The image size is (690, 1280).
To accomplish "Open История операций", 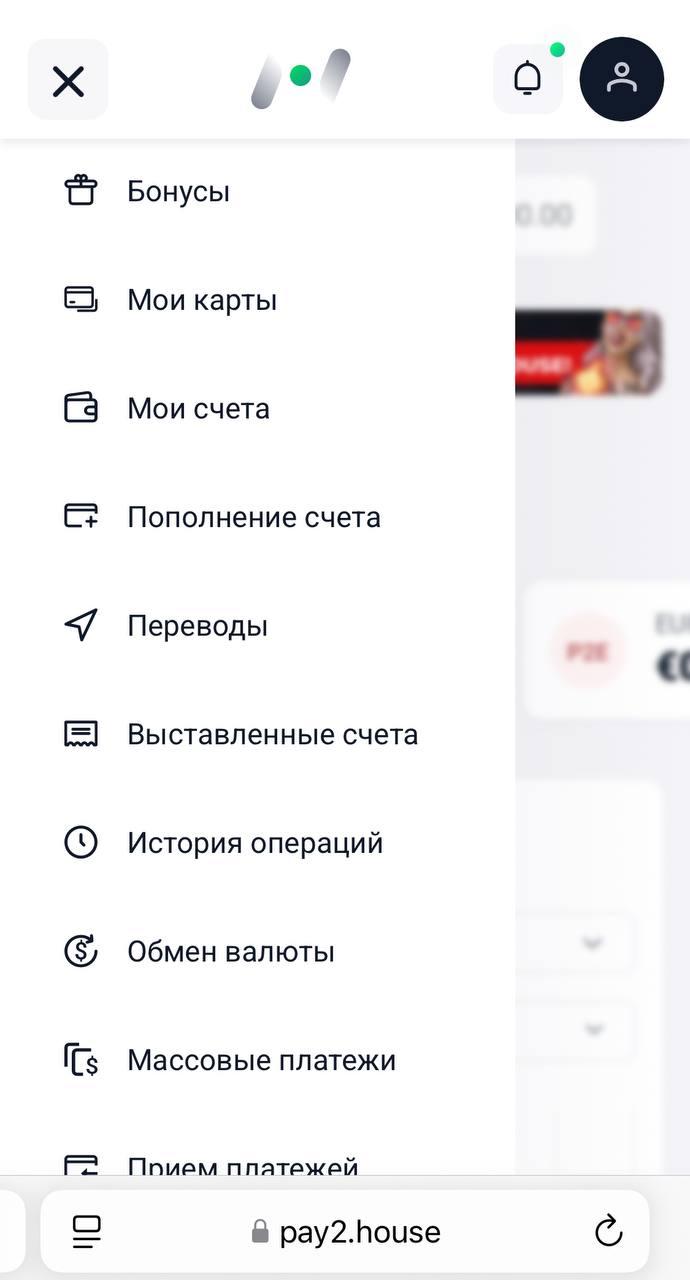I will tap(255, 843).
